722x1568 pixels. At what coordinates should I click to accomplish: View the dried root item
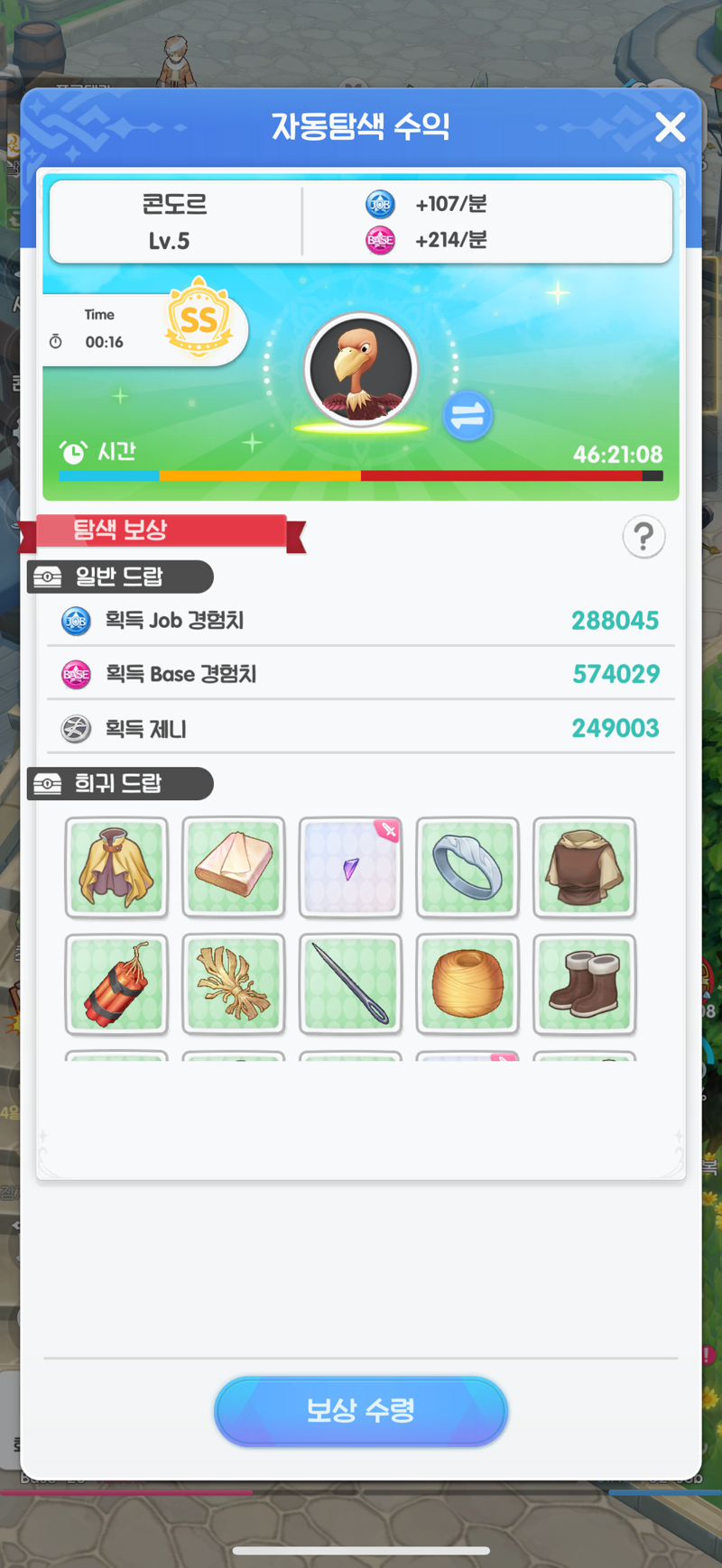coord(234,984)
